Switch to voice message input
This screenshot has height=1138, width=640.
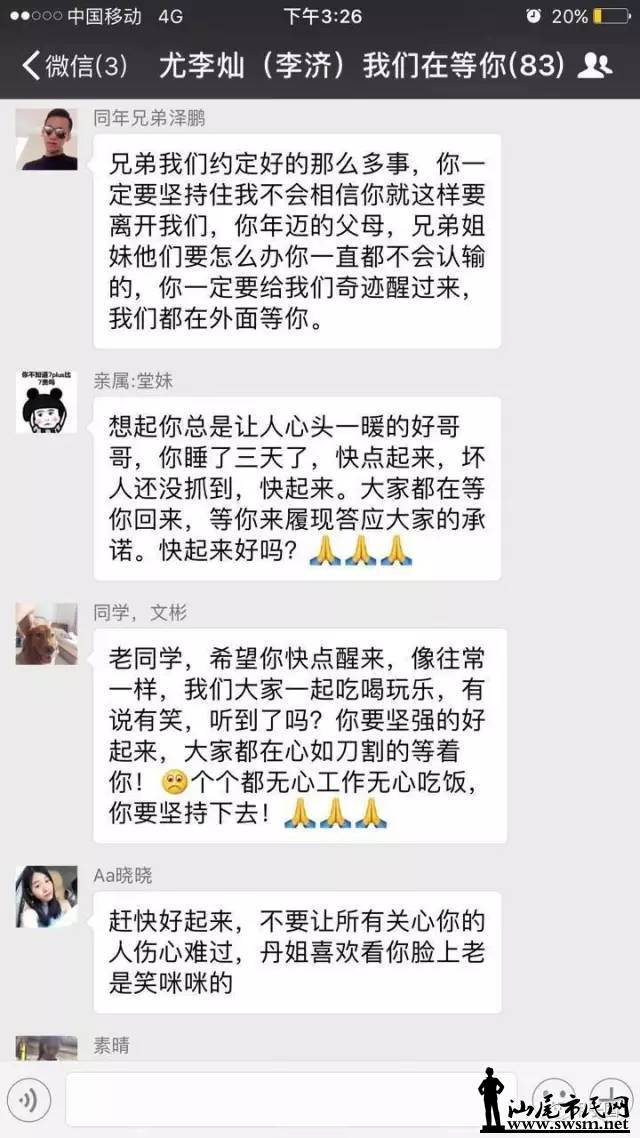31,1100
